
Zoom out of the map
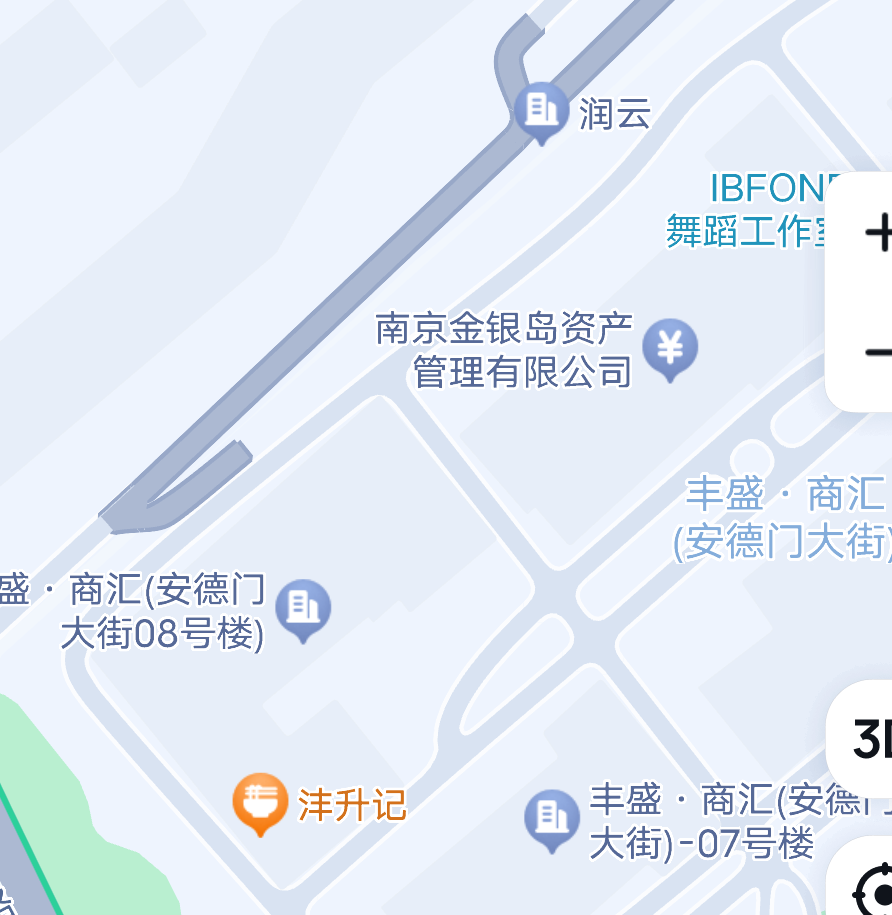(x=876, y=352)
